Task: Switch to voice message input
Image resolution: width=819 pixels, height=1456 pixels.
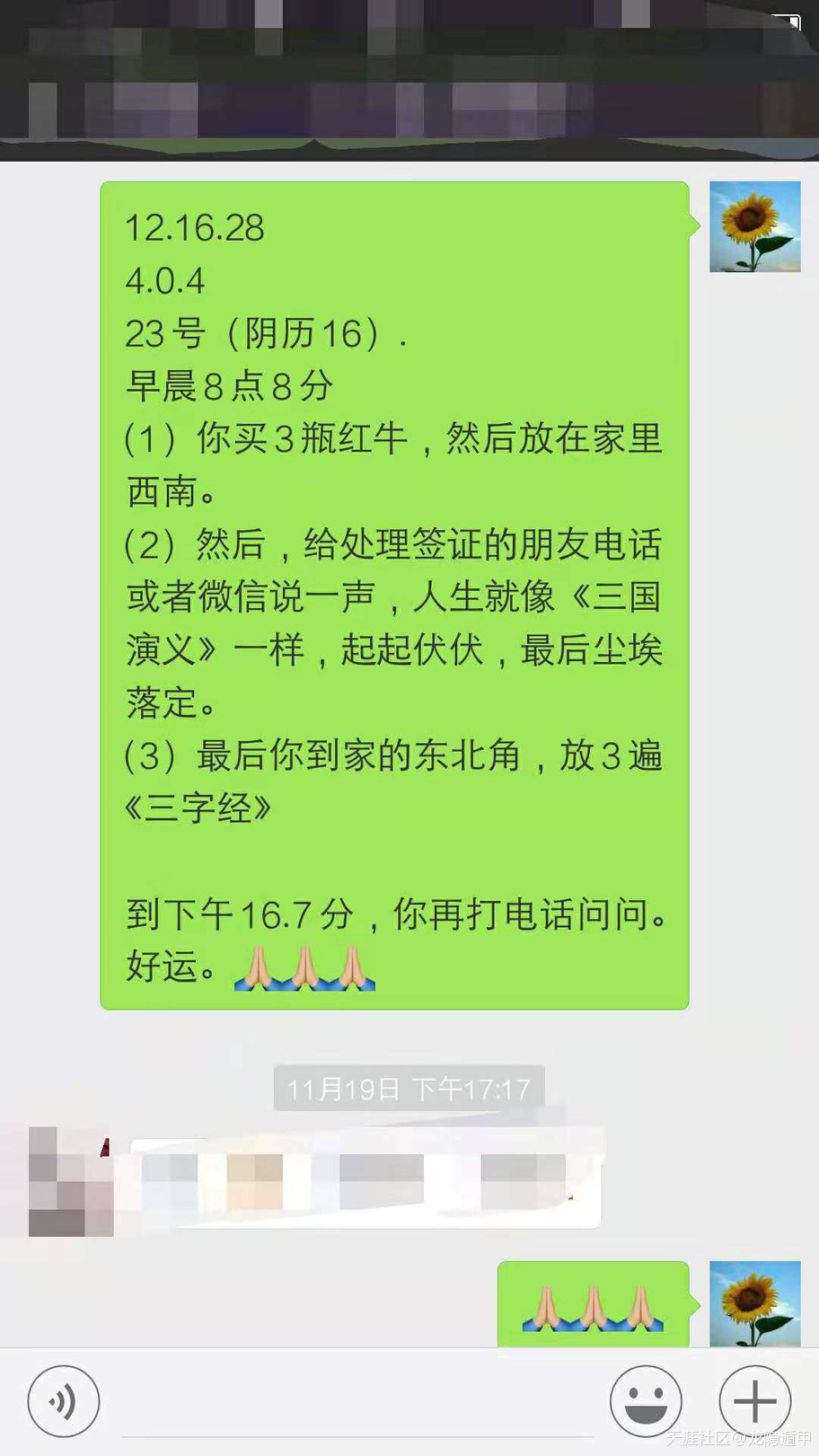Action: 63,1401
